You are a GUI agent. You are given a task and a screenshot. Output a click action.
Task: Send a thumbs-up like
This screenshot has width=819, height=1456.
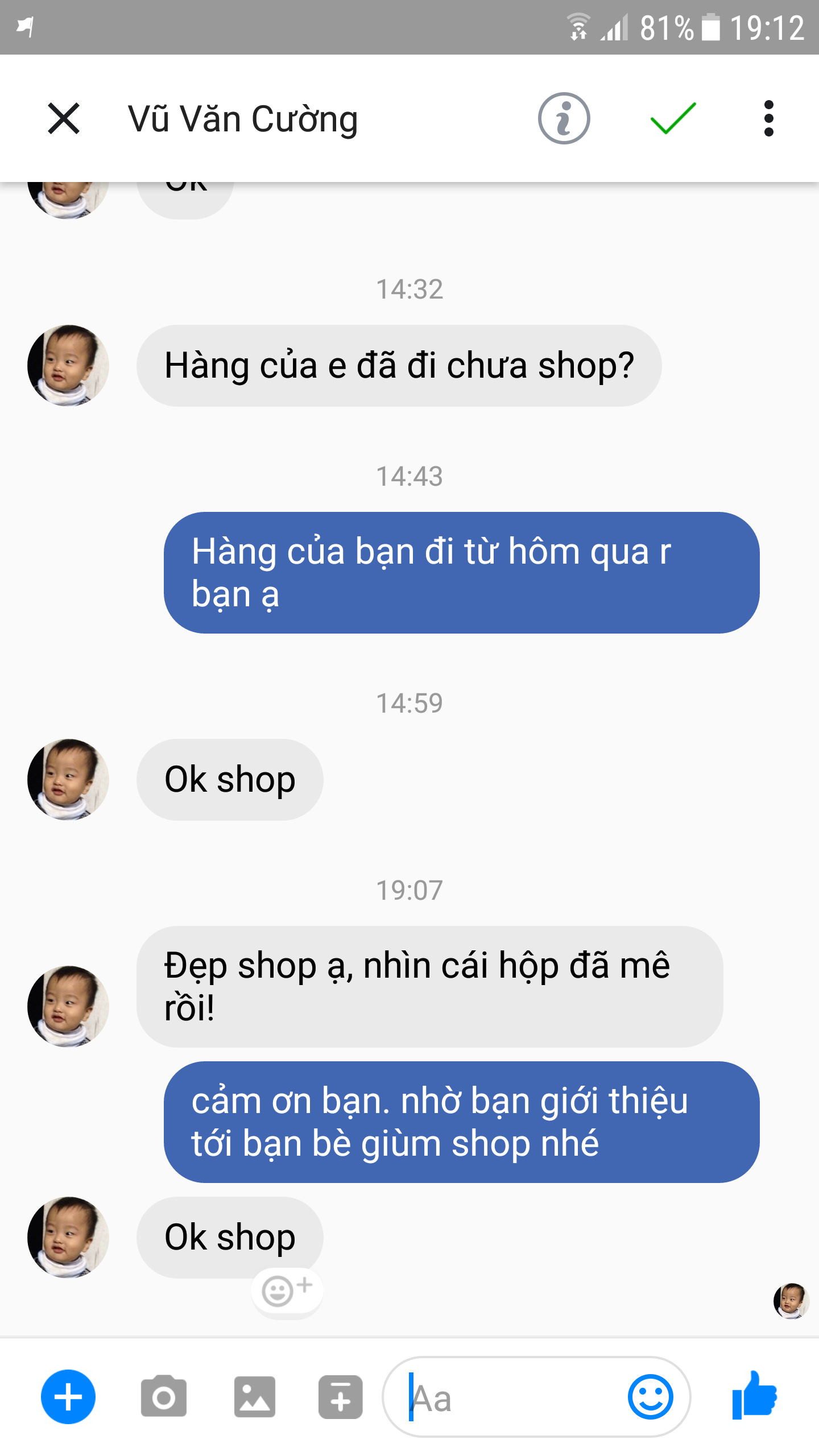point(754,1396)
